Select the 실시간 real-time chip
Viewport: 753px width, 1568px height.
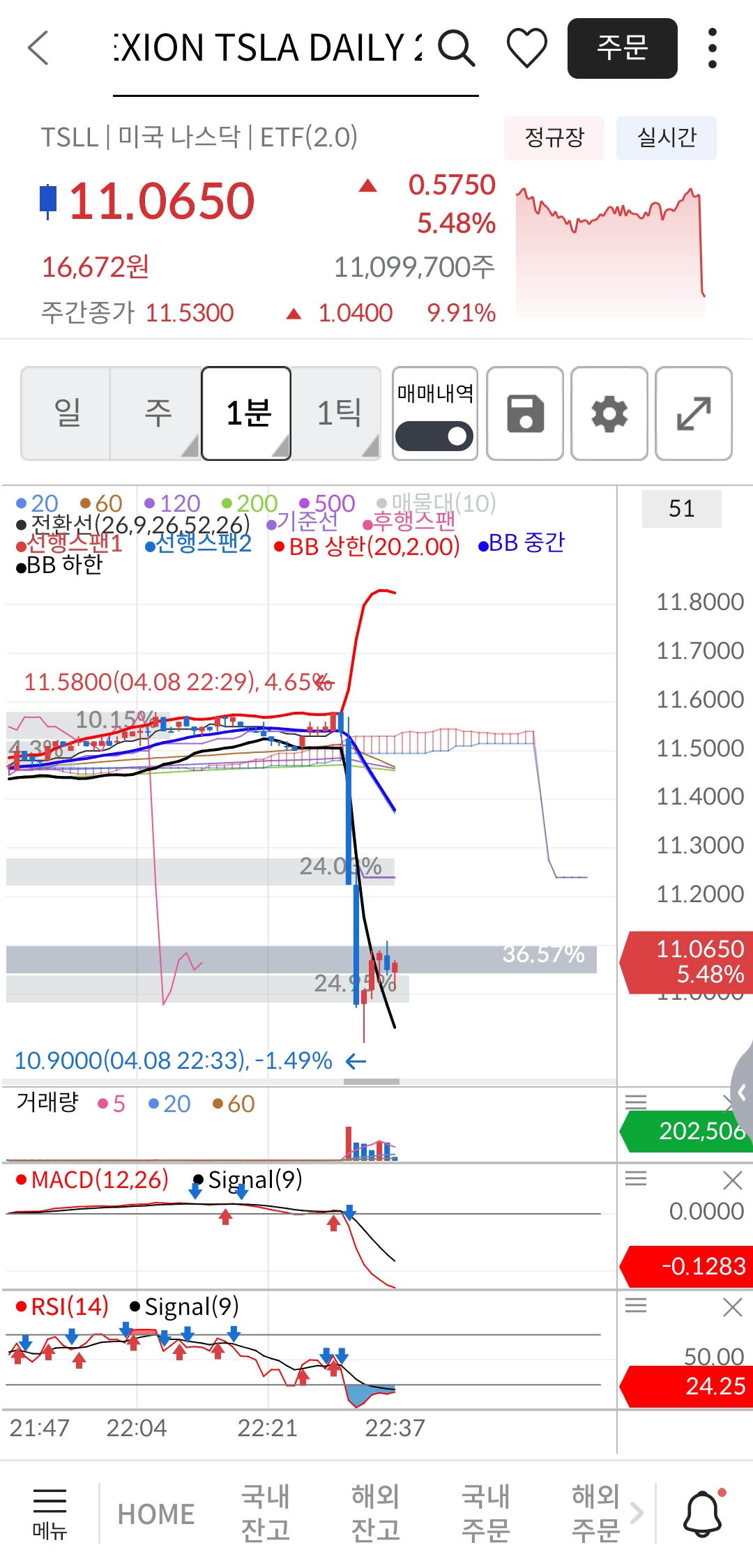pyautogui.click(x=666, y=137)
